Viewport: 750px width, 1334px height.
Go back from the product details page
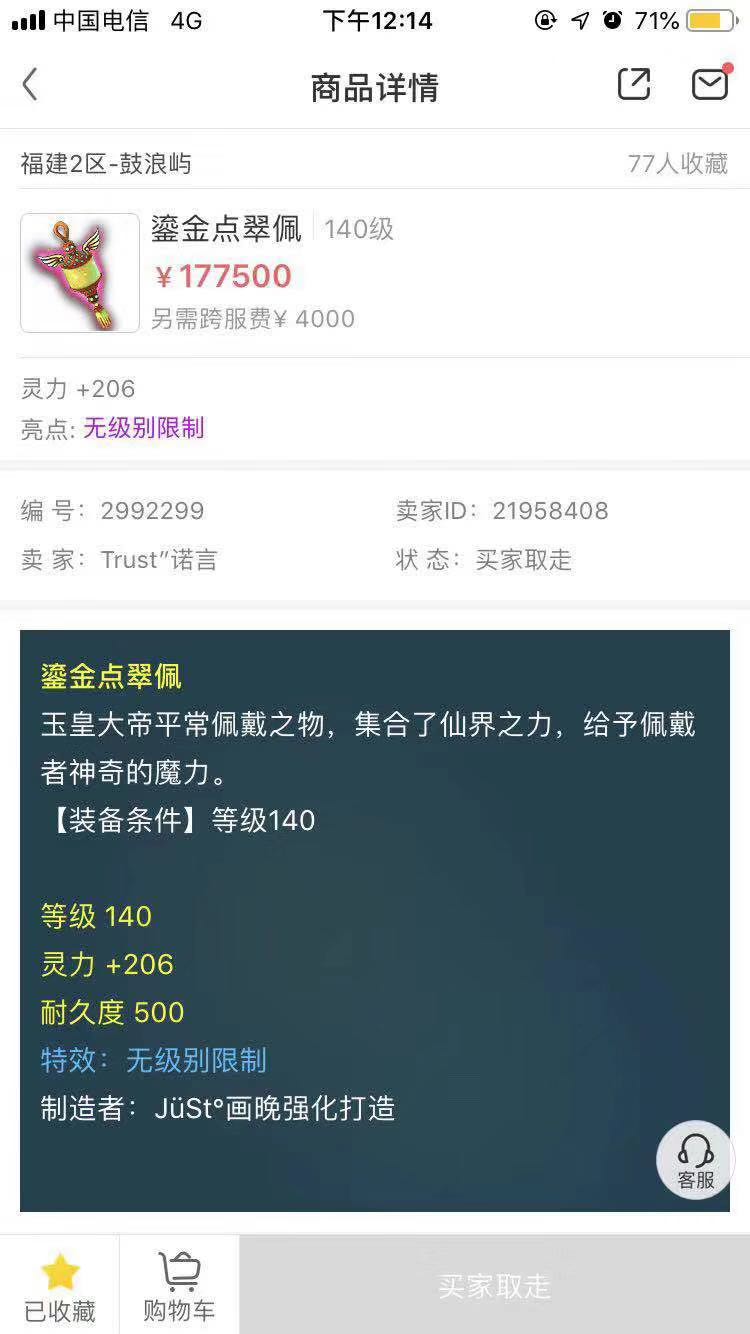point(30,86)
